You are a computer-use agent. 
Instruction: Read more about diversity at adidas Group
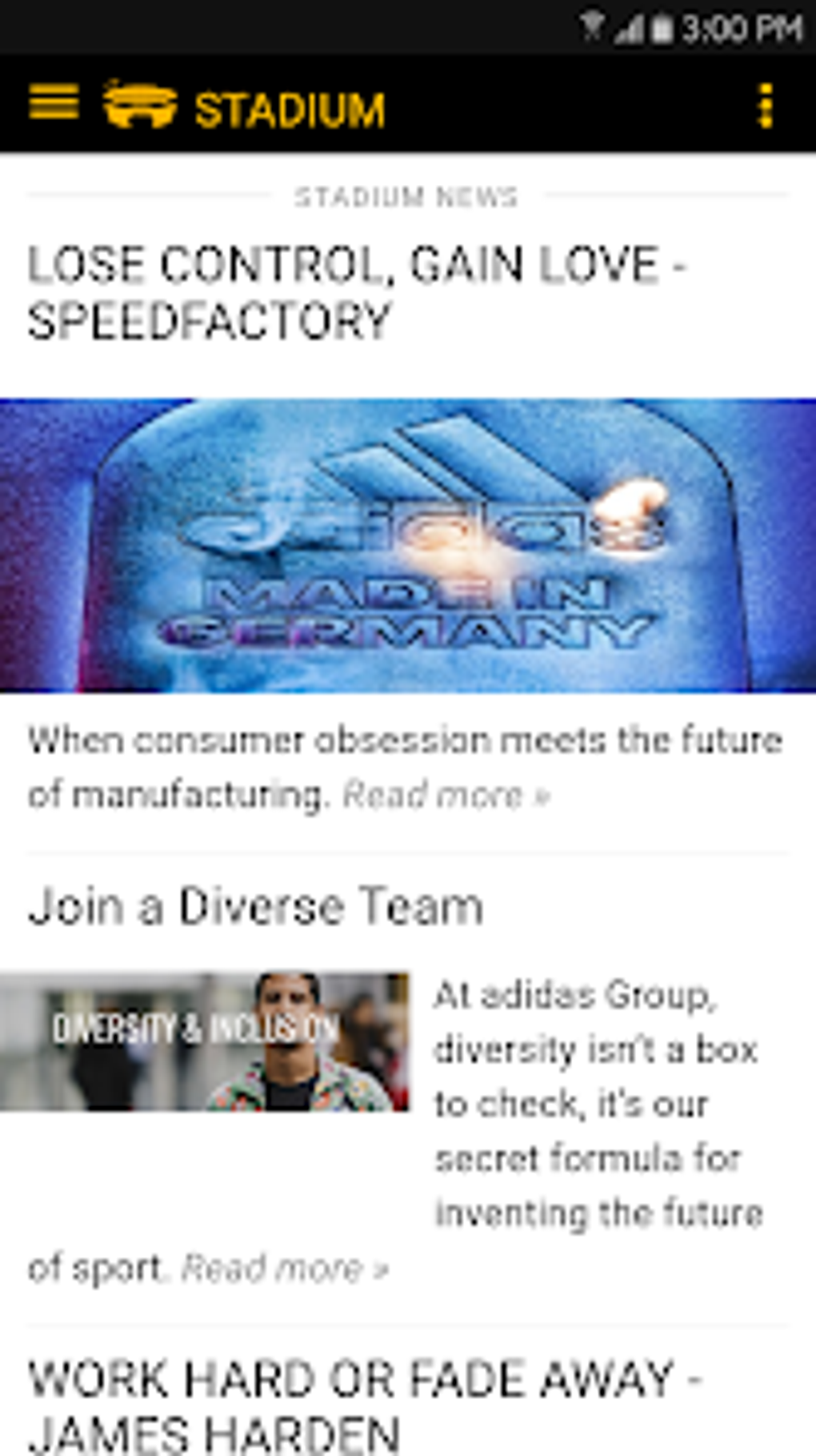(x=285, y=1269)
